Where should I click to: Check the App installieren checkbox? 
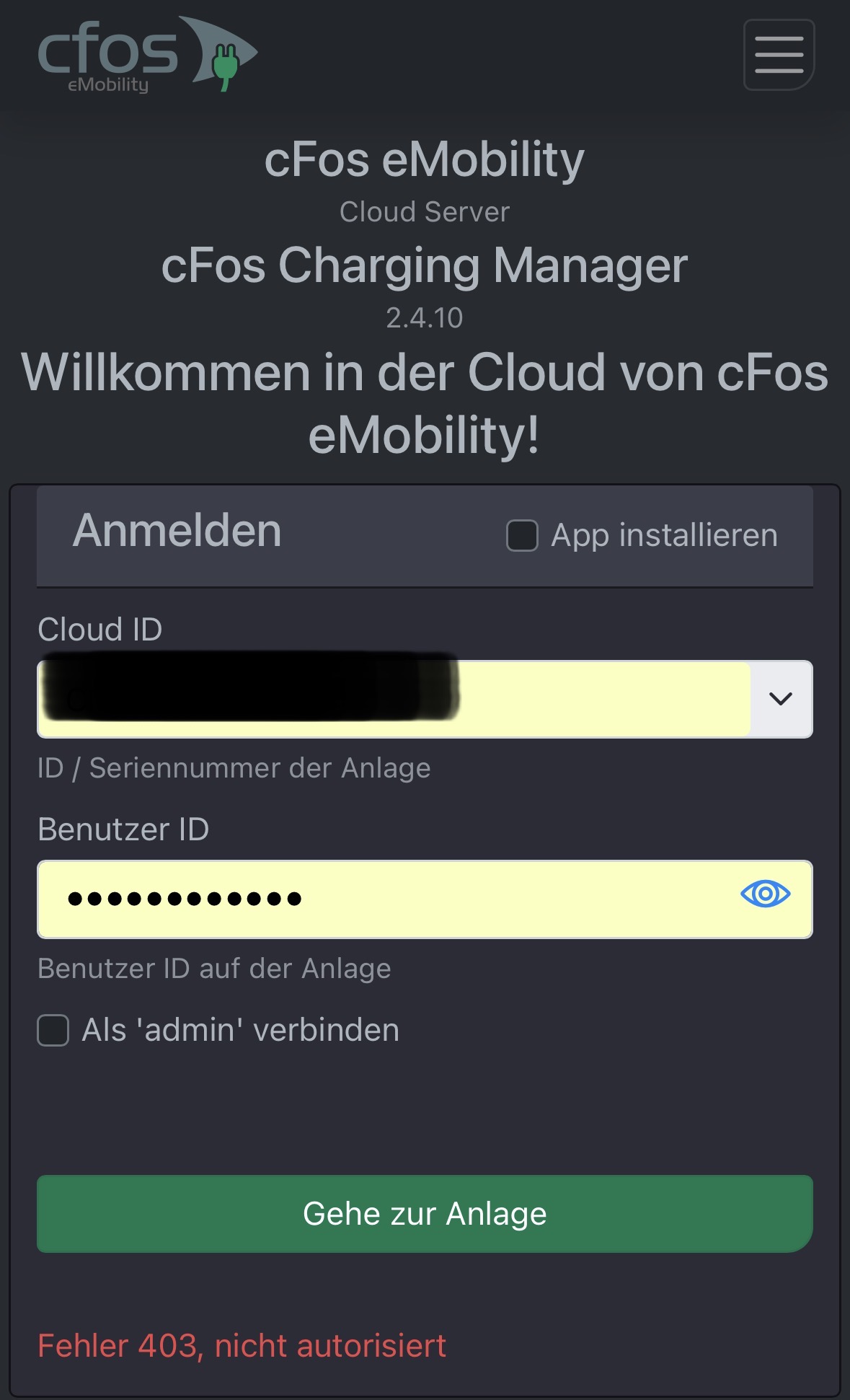[x=522, y=535]
